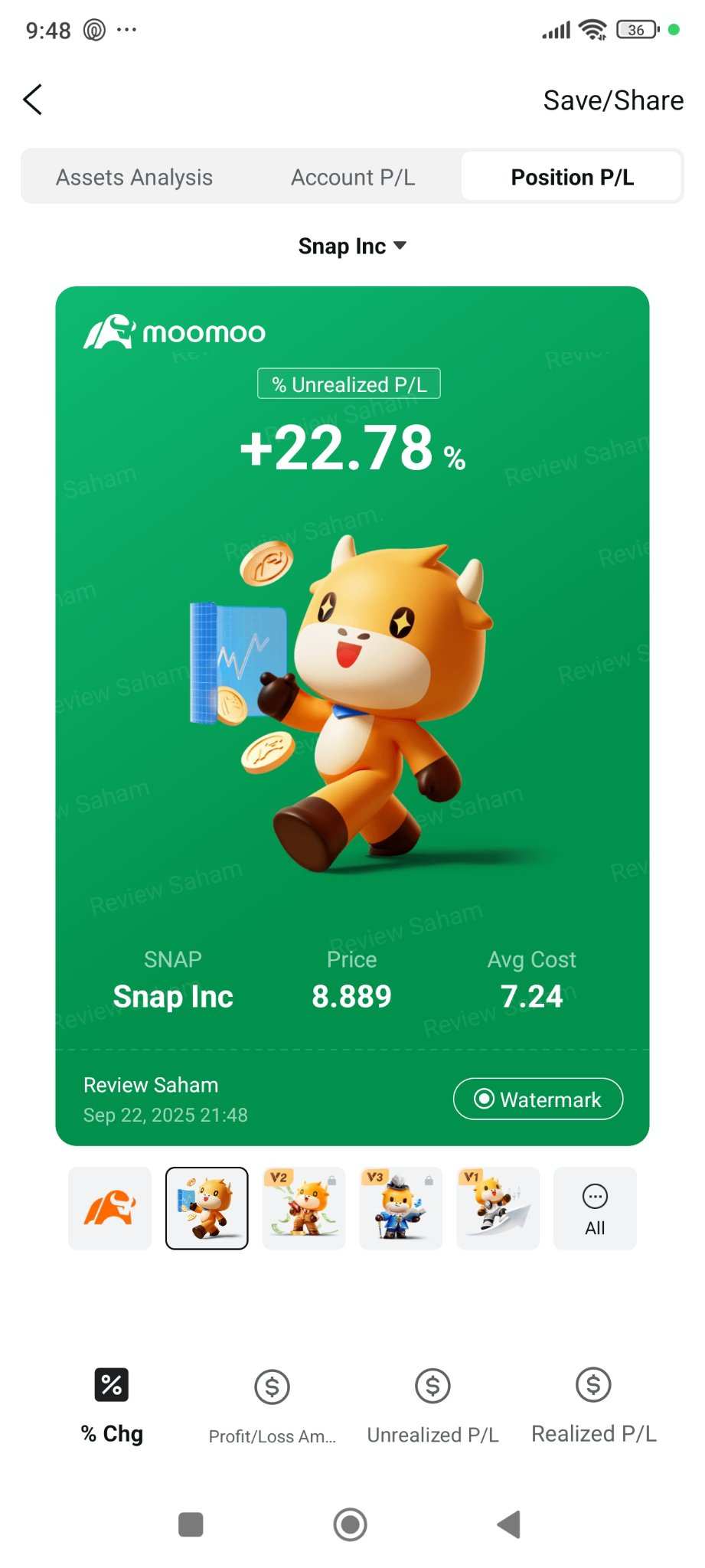The image size is (705, 1568).
Task: Select the V1 mascot card style
Action: pyautogui.click(x=498, y=1208)
